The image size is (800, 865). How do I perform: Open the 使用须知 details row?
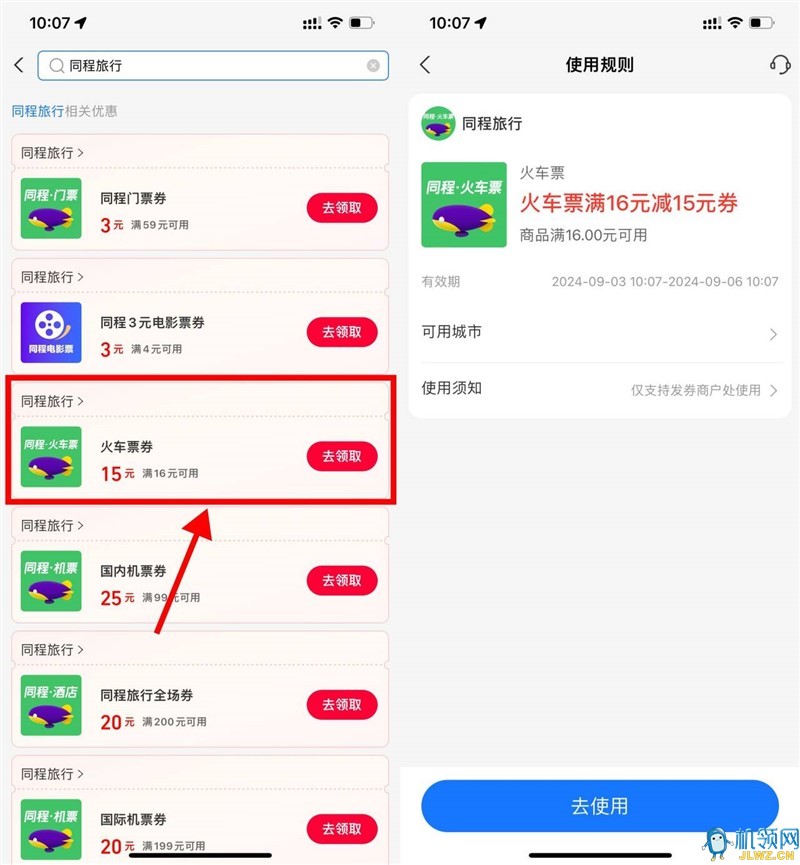point(600,389)
